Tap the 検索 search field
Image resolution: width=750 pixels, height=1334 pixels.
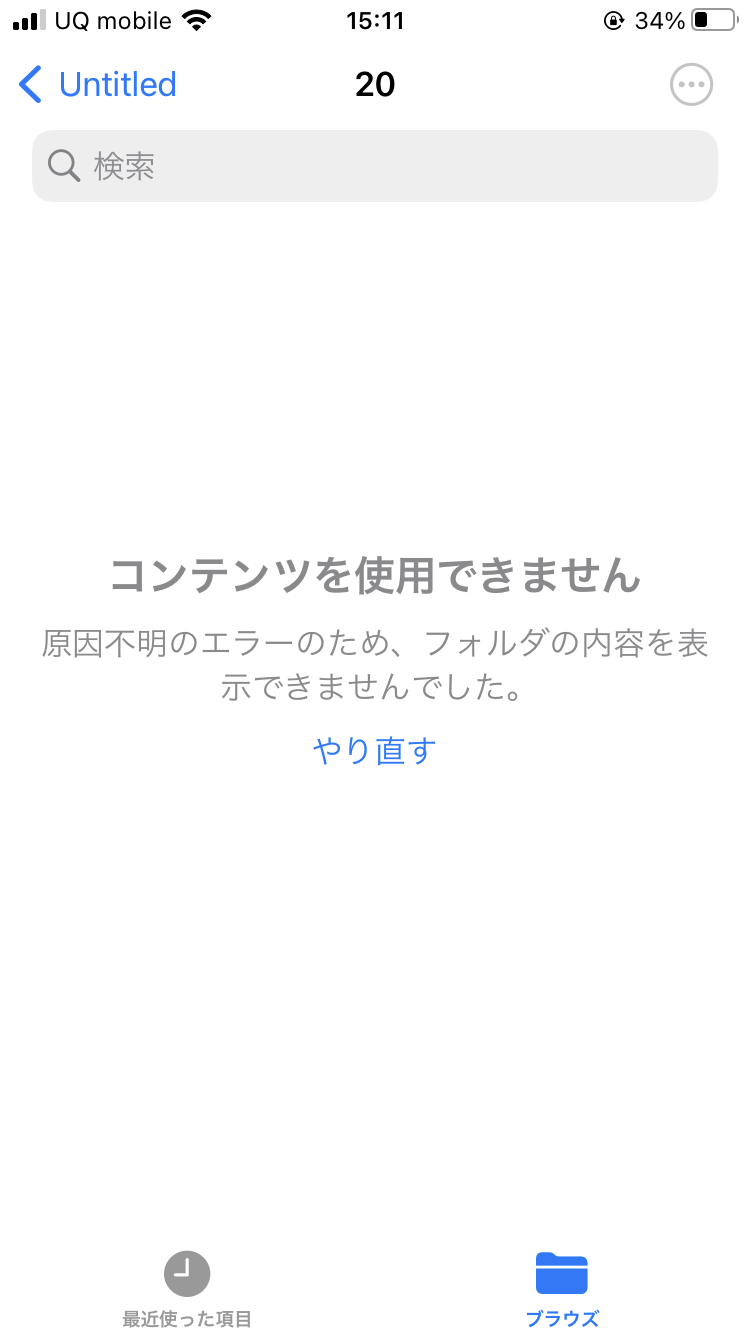click(375, 166)
